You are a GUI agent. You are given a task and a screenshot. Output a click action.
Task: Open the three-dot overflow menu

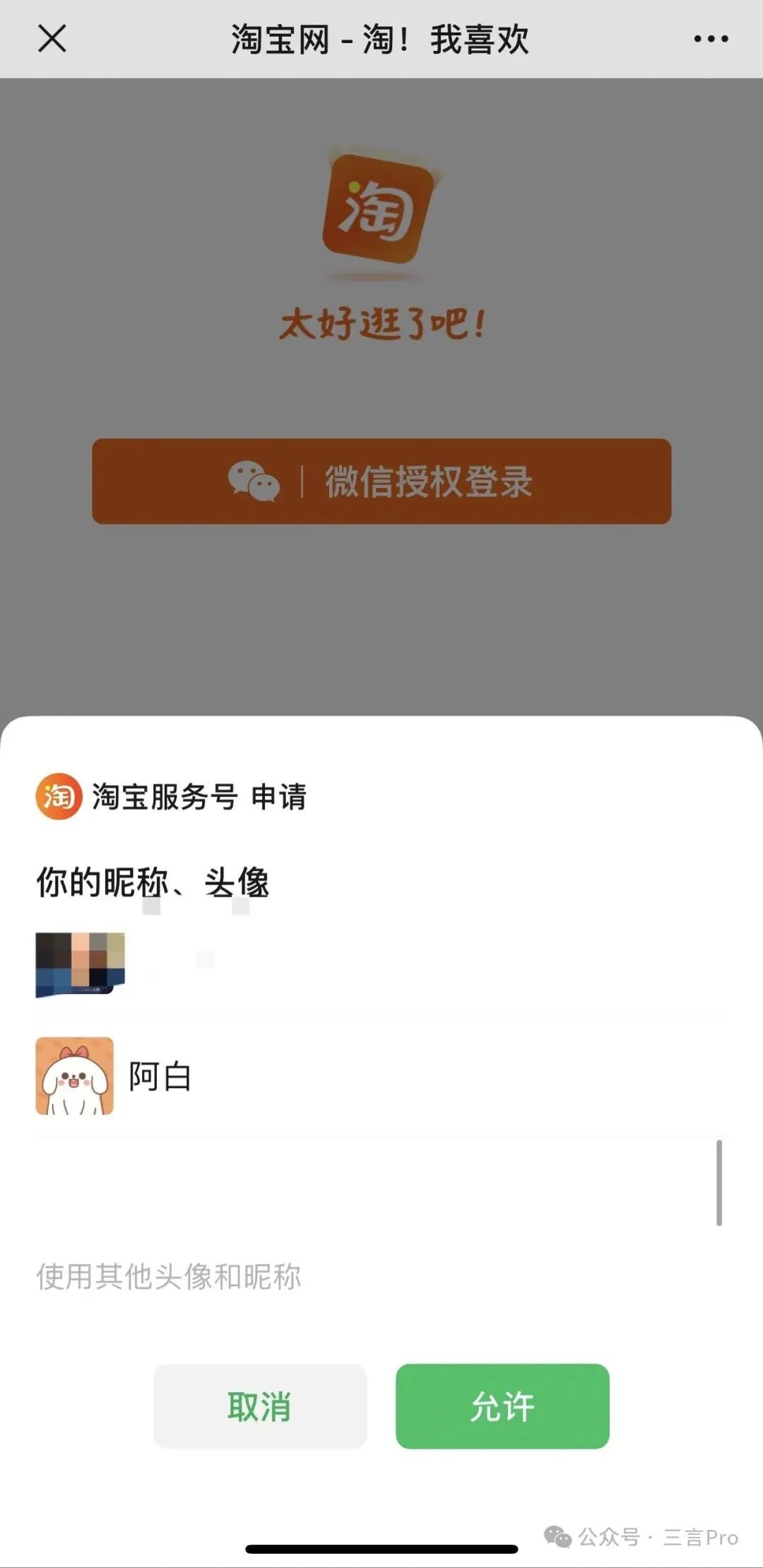click(x=711, y=39)
